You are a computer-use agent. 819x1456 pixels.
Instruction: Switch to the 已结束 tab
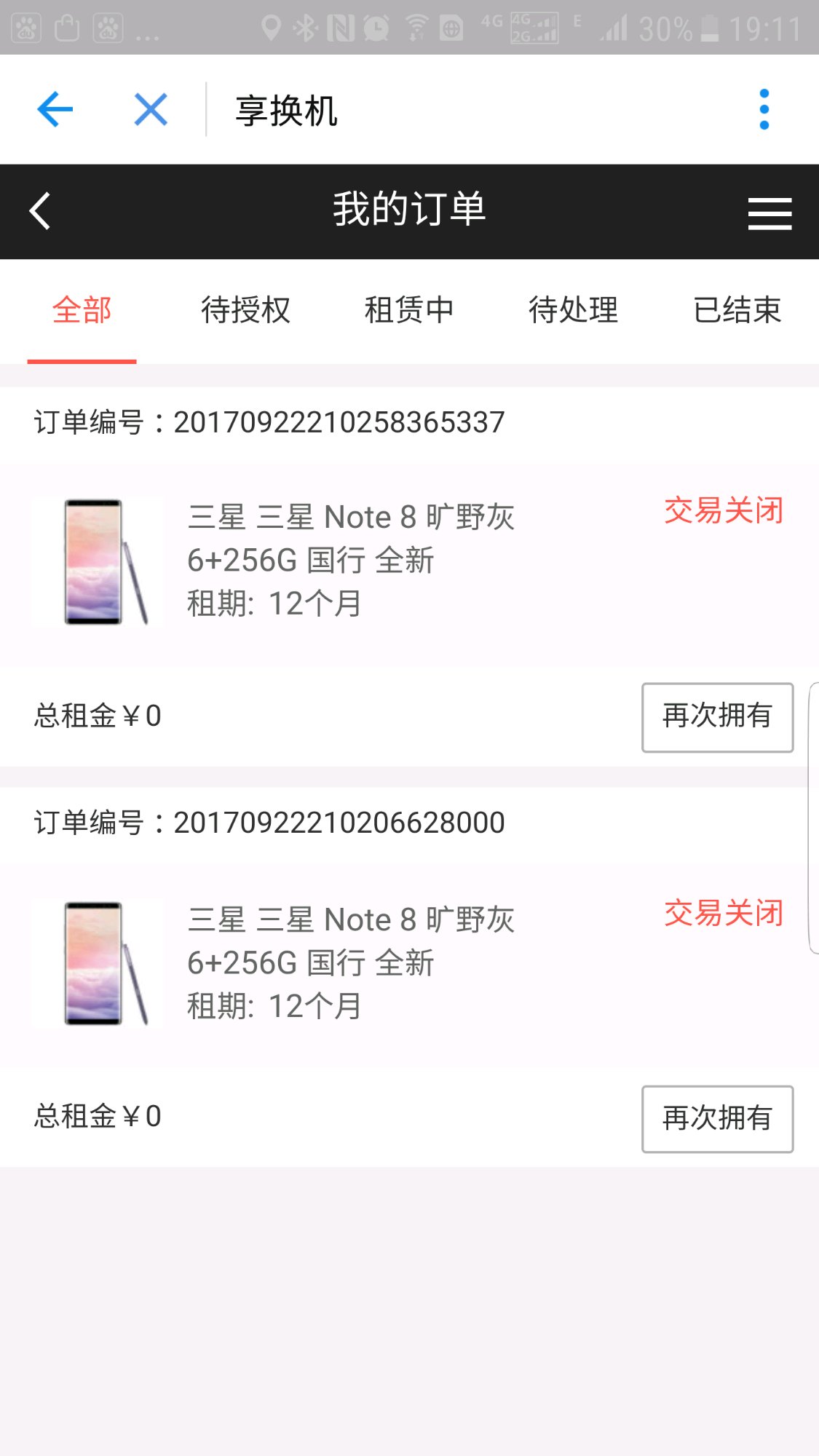pos(737,310)
